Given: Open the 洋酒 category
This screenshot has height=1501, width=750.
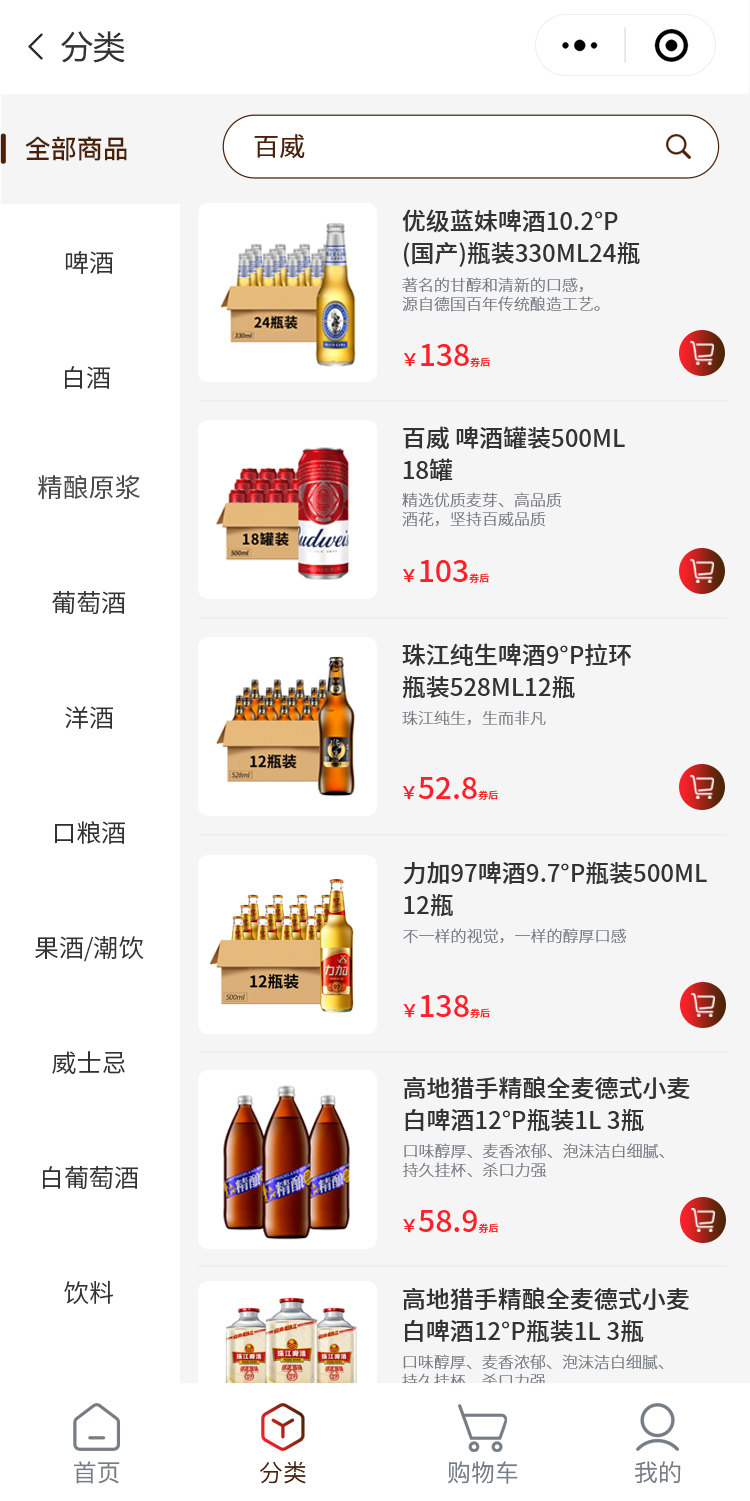Looking at the screenshot, I should (x=89, y=718).
